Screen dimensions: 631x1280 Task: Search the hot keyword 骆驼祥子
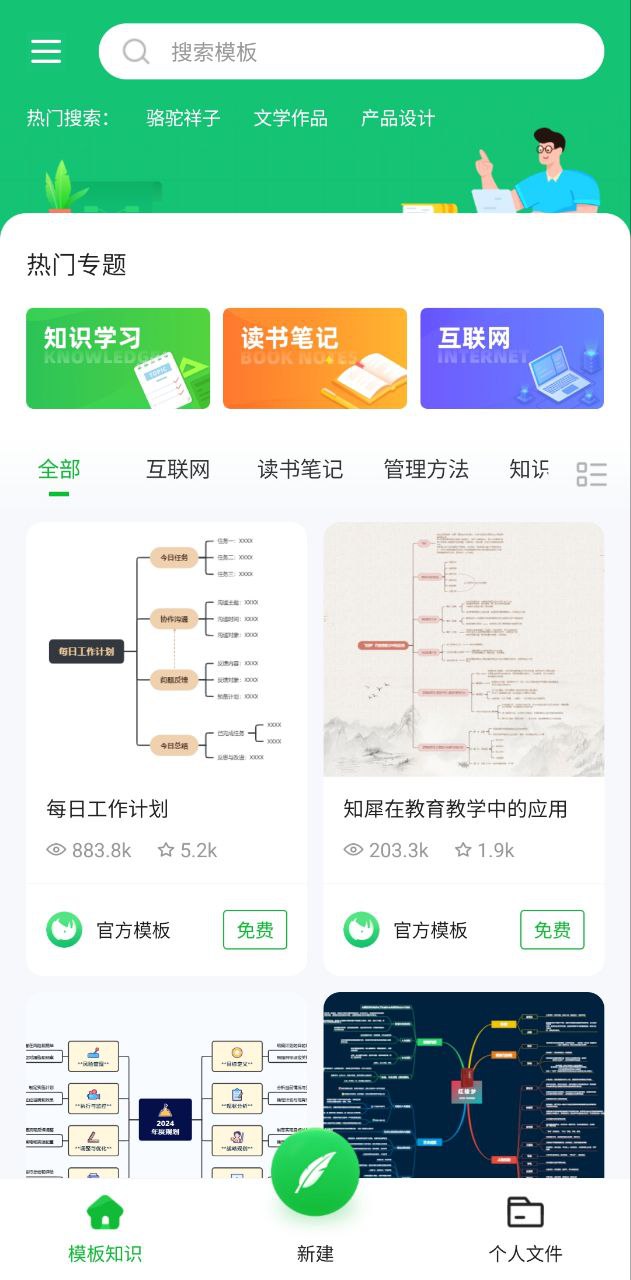183,118
